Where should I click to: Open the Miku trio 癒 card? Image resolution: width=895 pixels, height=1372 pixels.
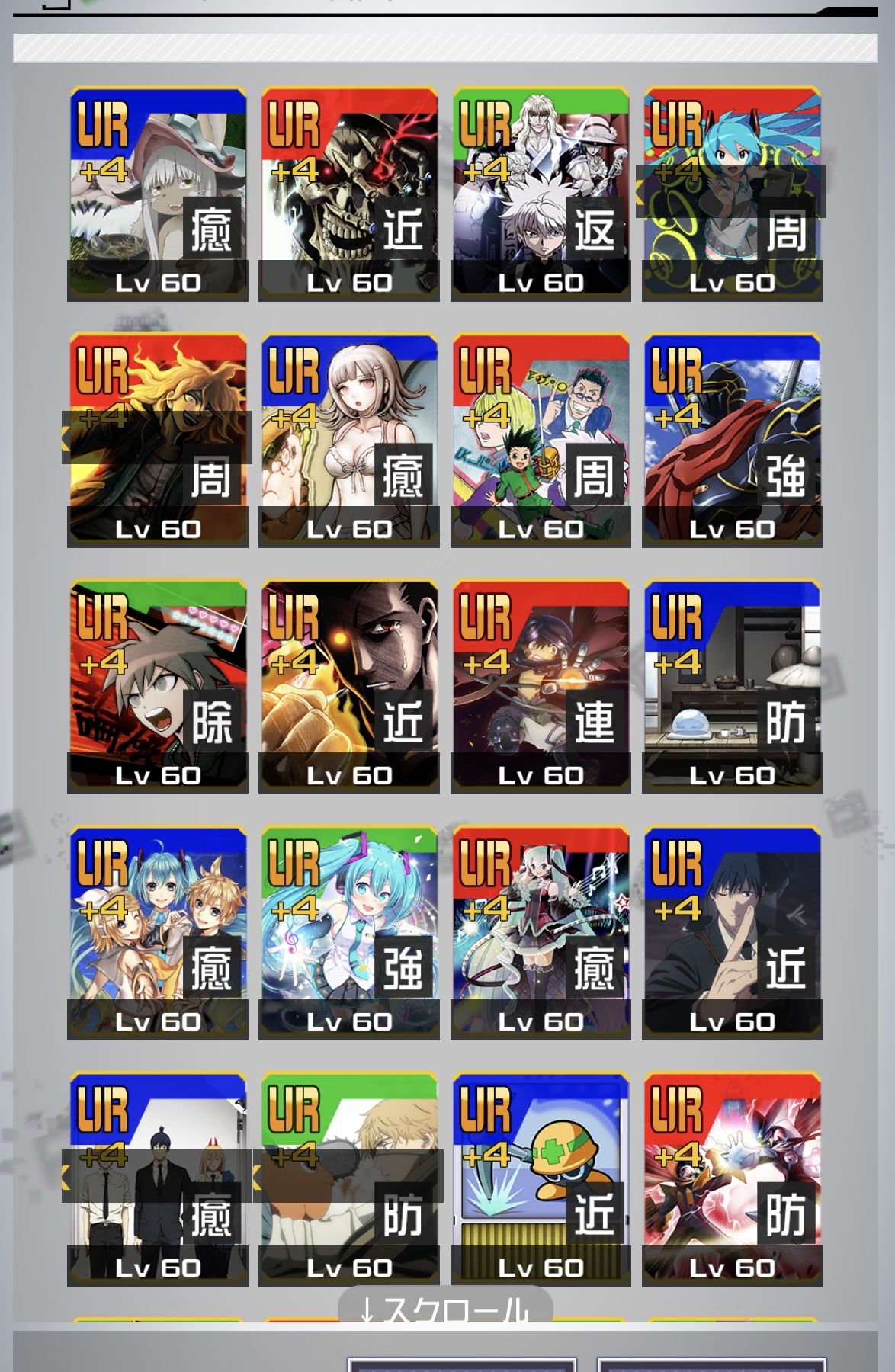pyautogui.click(x=158, y=931)
